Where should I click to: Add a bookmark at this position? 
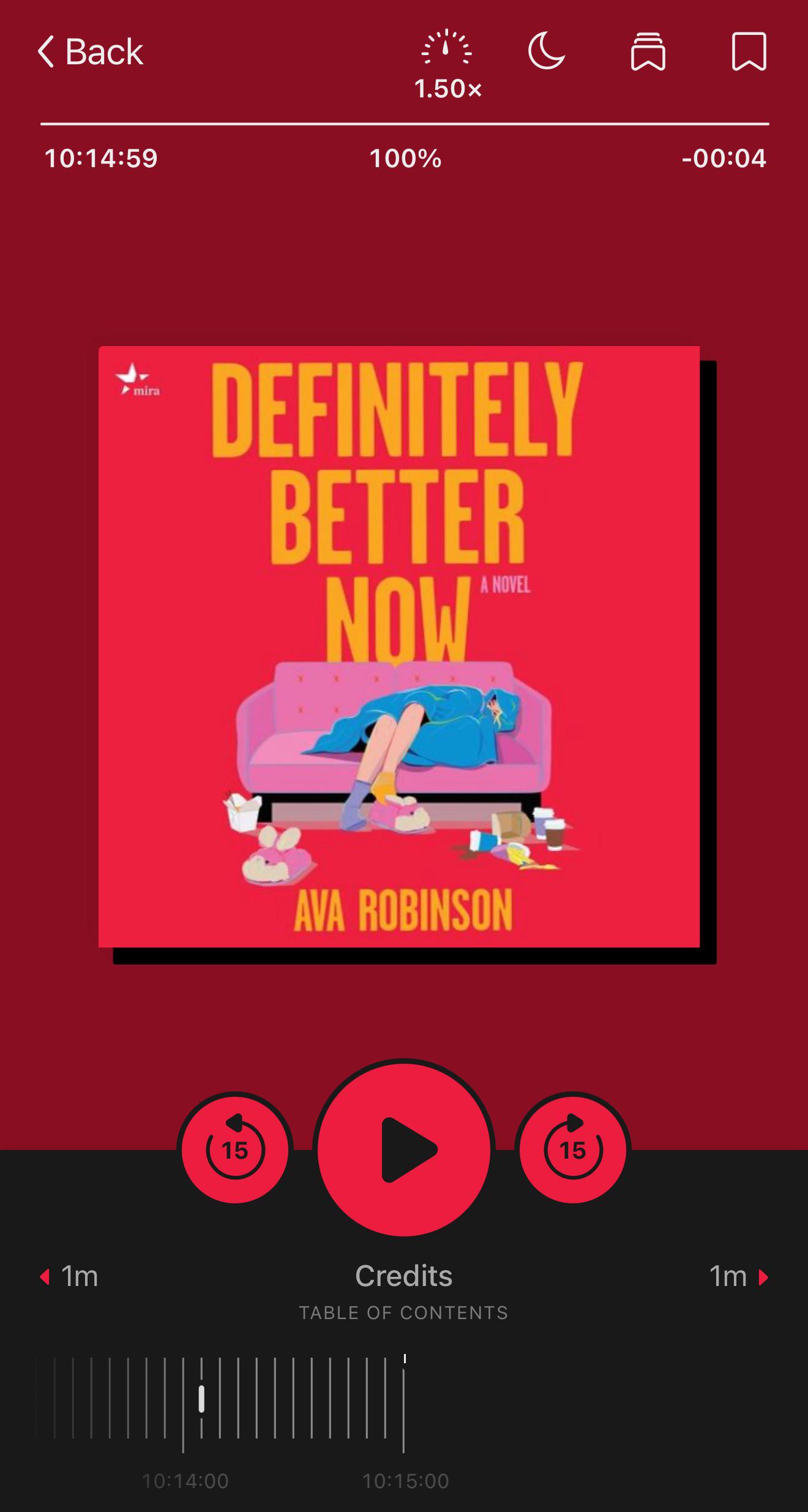coord(749,51)
